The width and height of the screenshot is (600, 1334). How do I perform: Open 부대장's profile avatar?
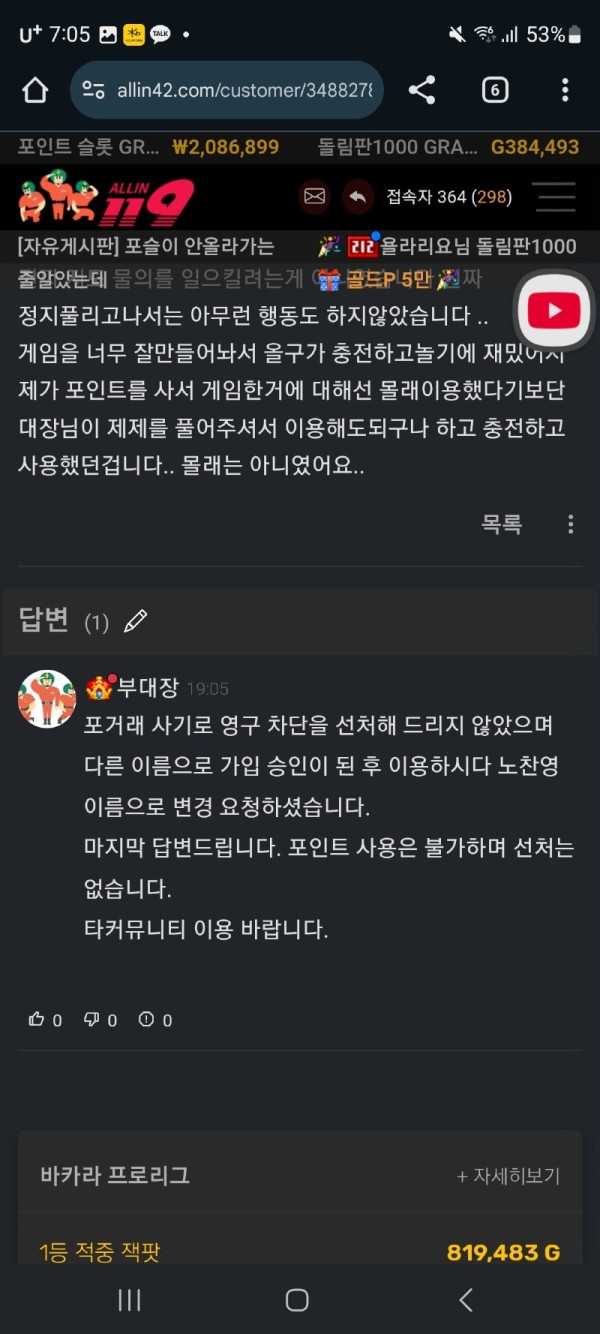pyautogui.click(x=47, y=698)
